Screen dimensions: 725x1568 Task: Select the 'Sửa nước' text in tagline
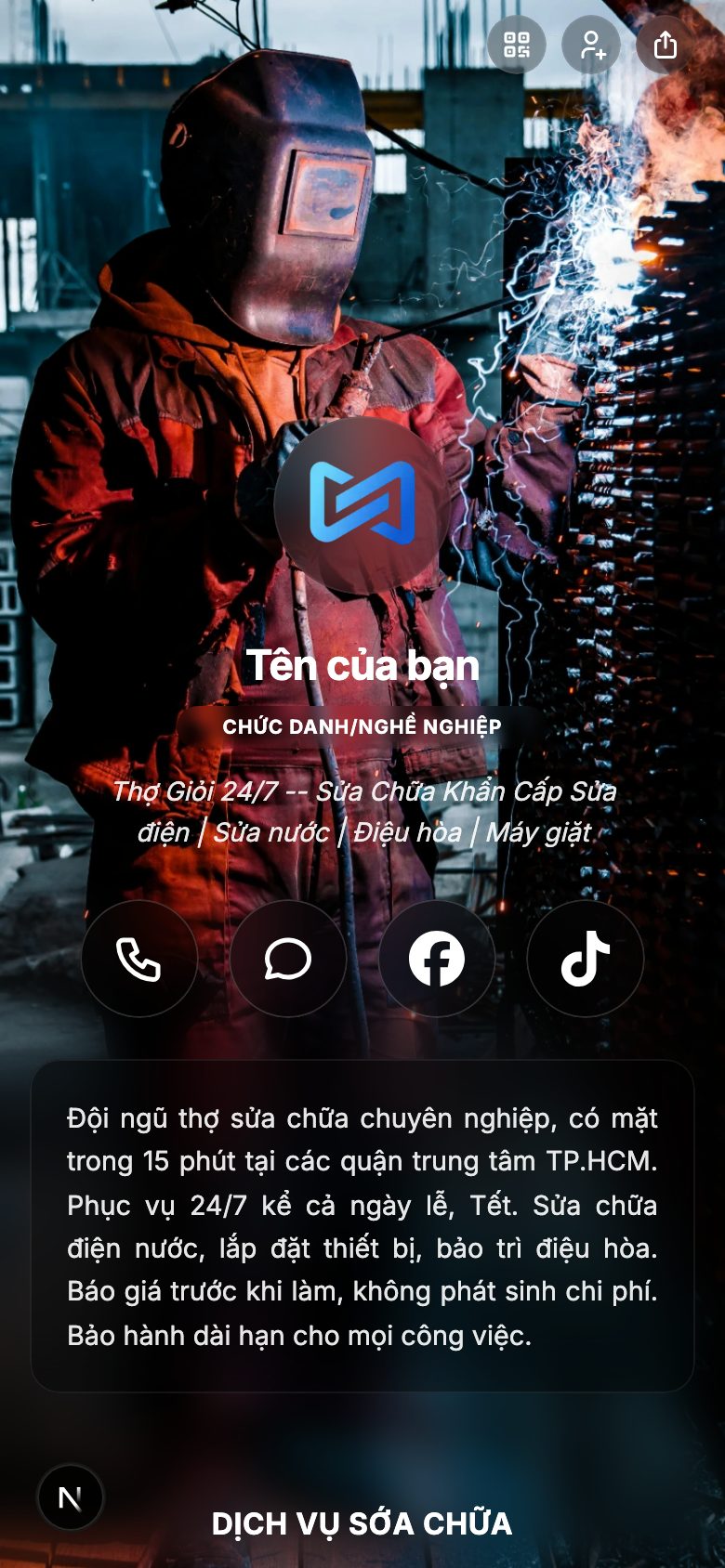[270, 831]
